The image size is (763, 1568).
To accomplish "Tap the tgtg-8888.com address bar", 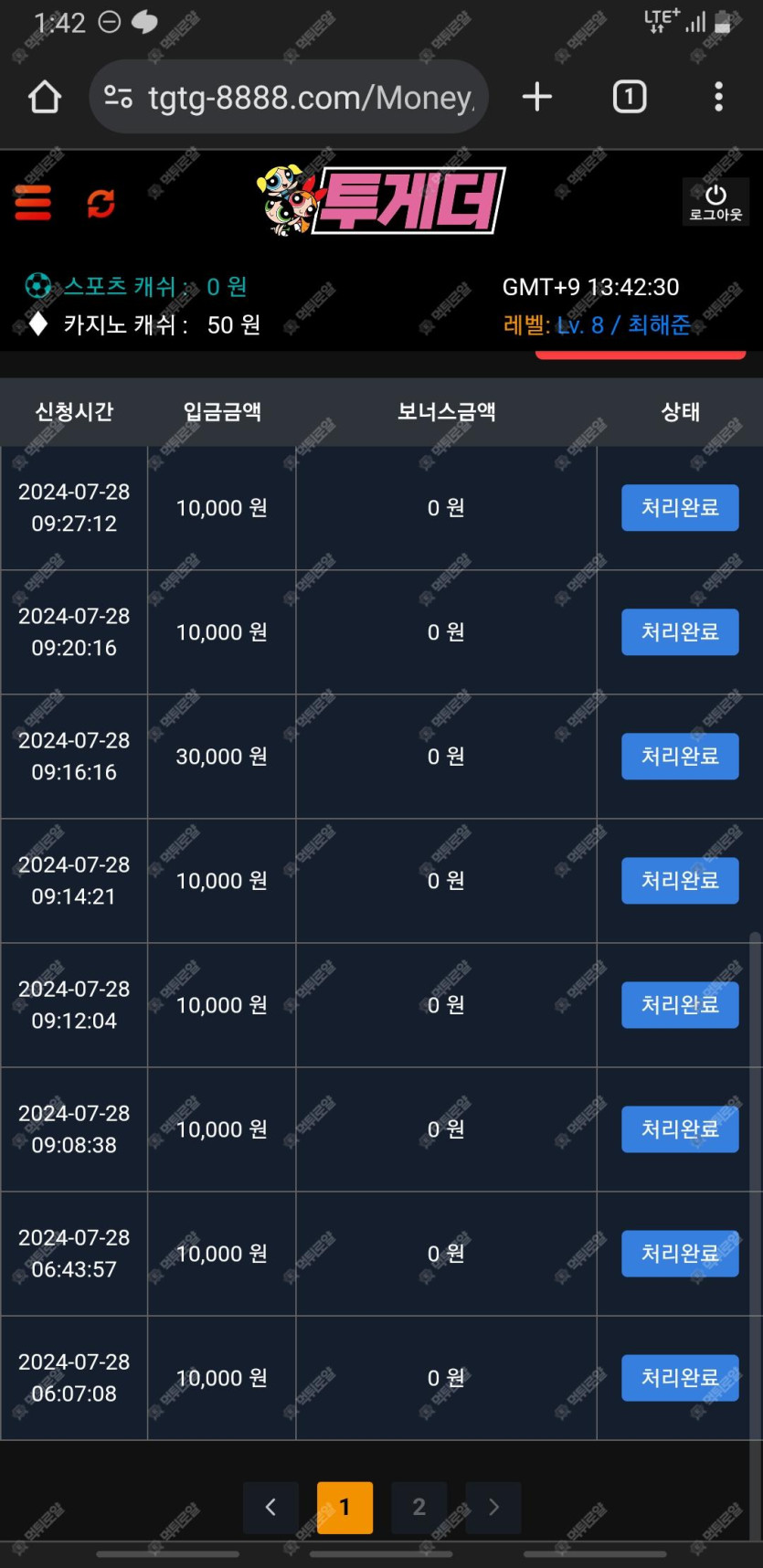I will coord(289,97).
